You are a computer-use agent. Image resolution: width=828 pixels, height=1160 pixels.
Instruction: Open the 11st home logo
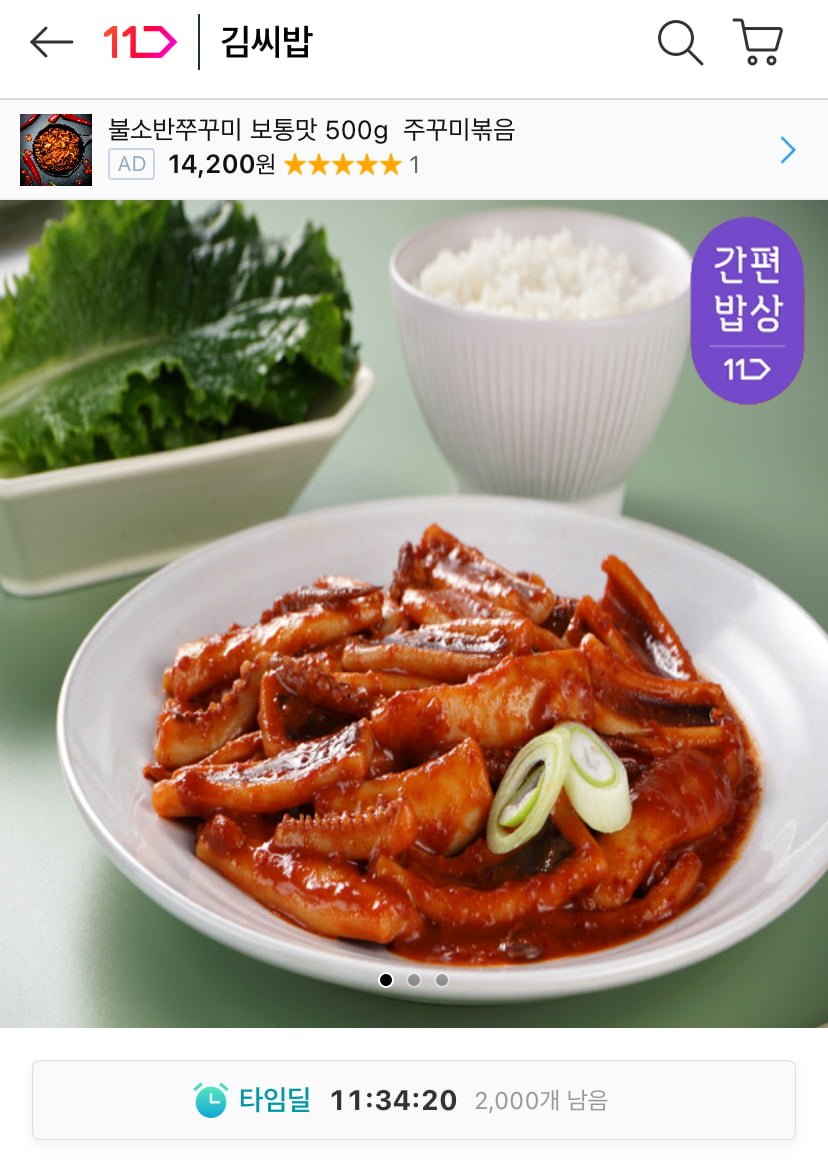click(x=140, y=42)
